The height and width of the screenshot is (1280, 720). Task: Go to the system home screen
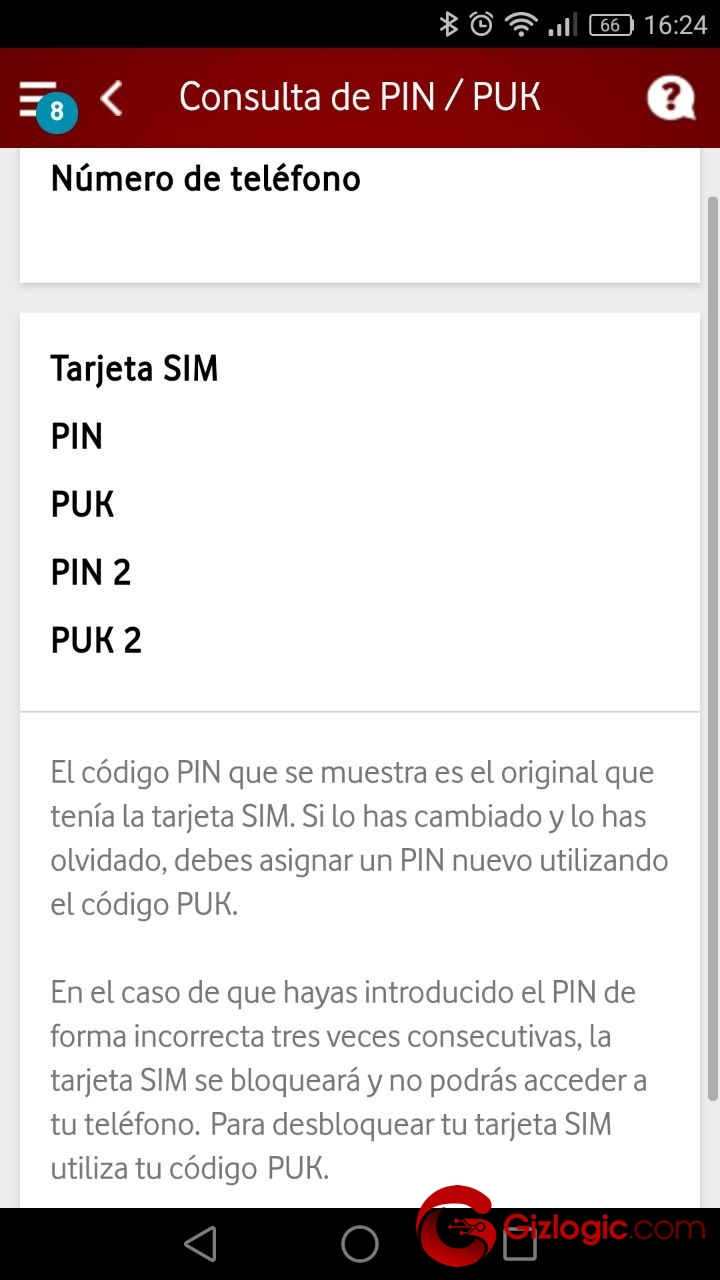click(360, 1244)
